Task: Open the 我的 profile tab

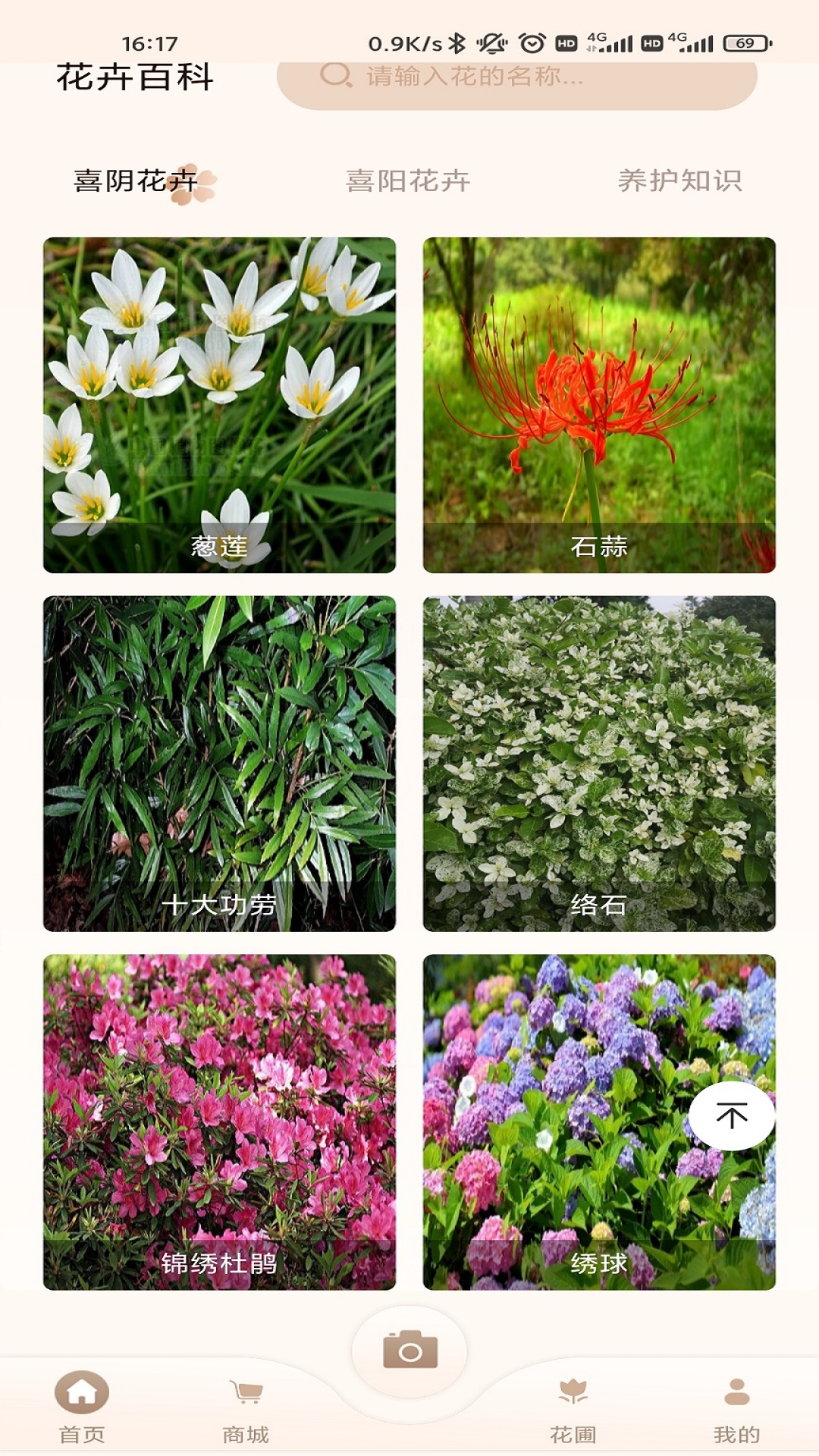Action: [x=736, y=1407]
